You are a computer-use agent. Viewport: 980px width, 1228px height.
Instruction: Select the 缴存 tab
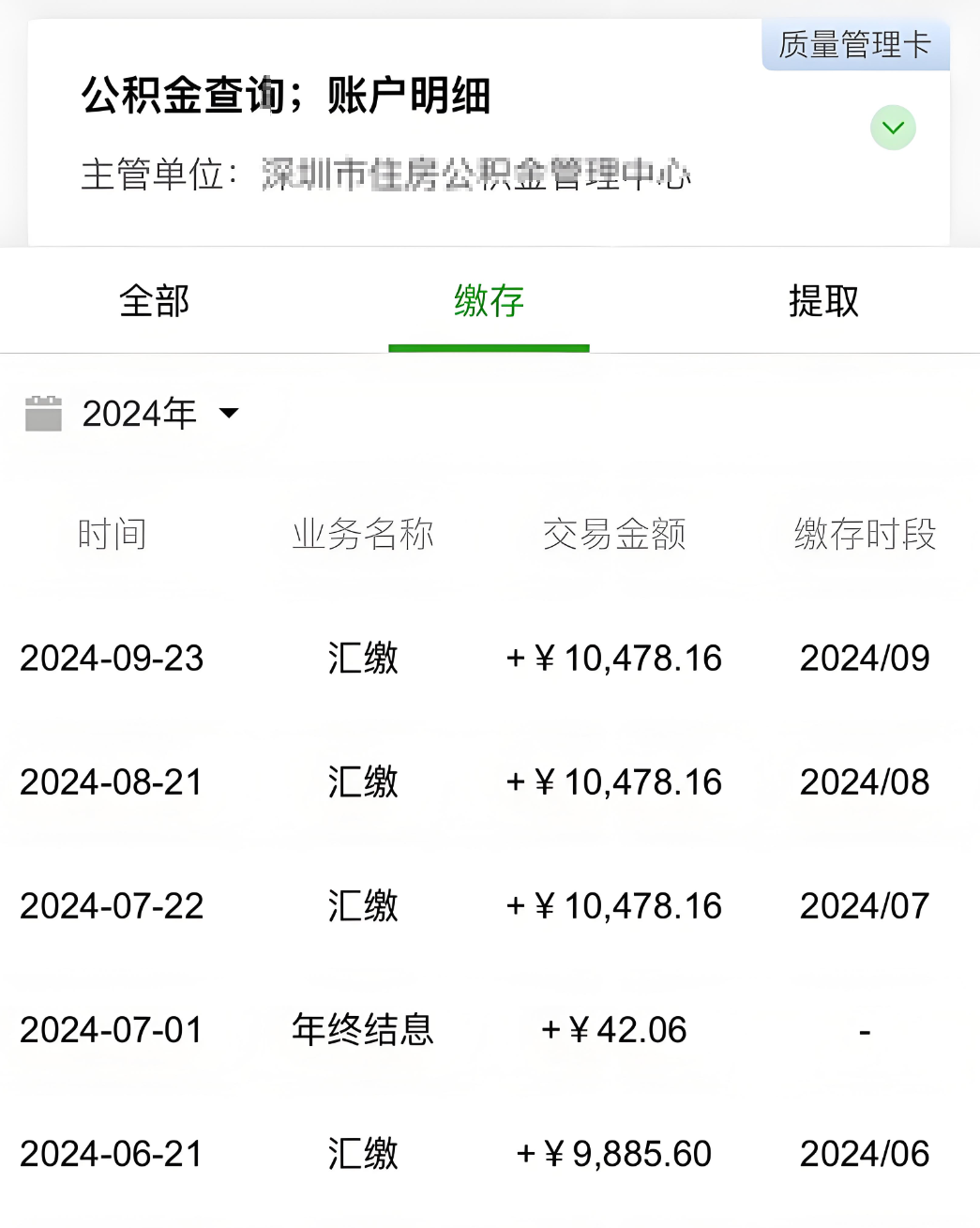tap(489, 301)
